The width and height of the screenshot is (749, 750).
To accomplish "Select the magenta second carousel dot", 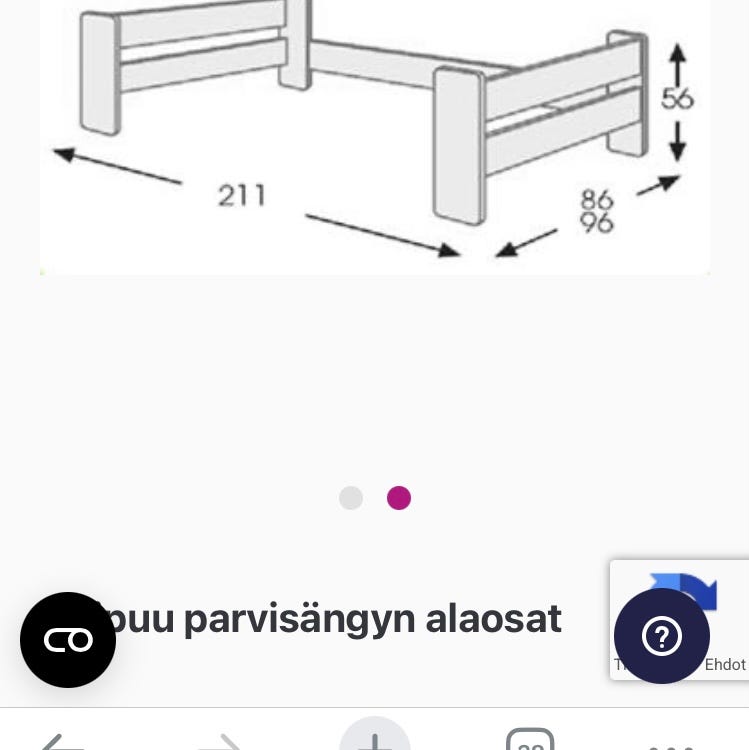I will pyautogui.click(x=399, y=497).
